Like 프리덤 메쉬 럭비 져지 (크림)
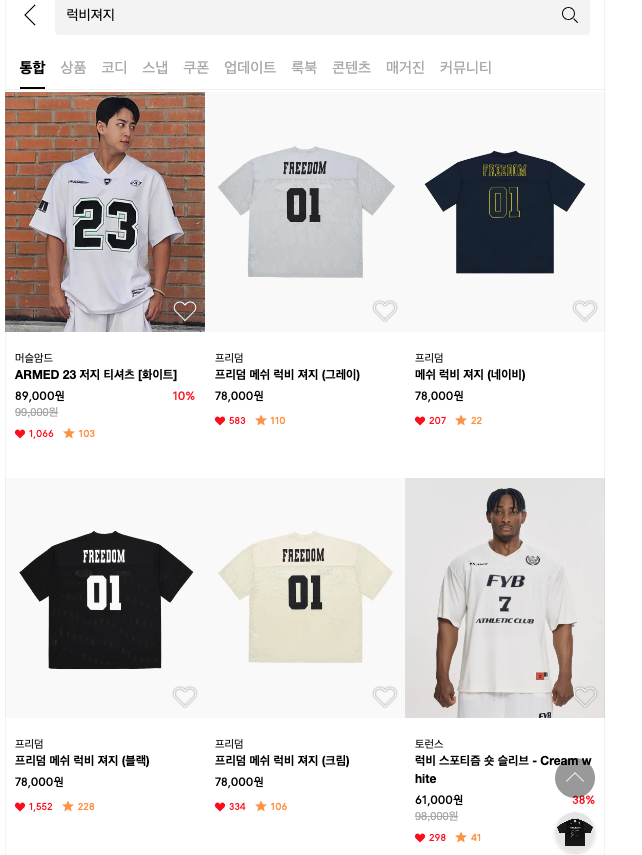Screen dimensions: 642x855 pyautogui.click(x=385, y=696)
